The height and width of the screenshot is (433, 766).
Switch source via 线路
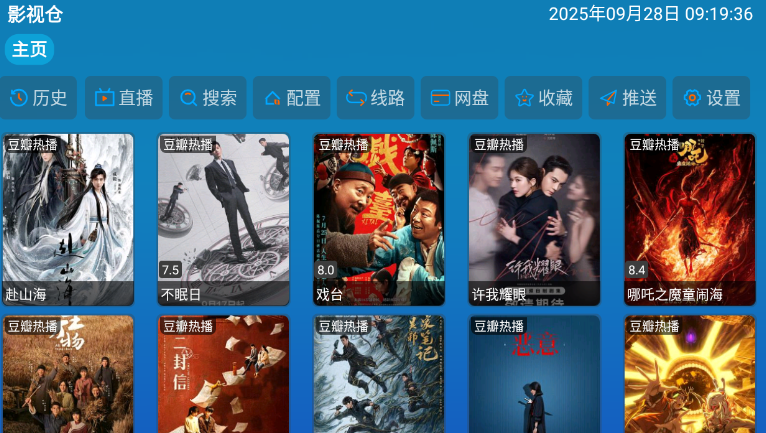[x=376, y=98]
